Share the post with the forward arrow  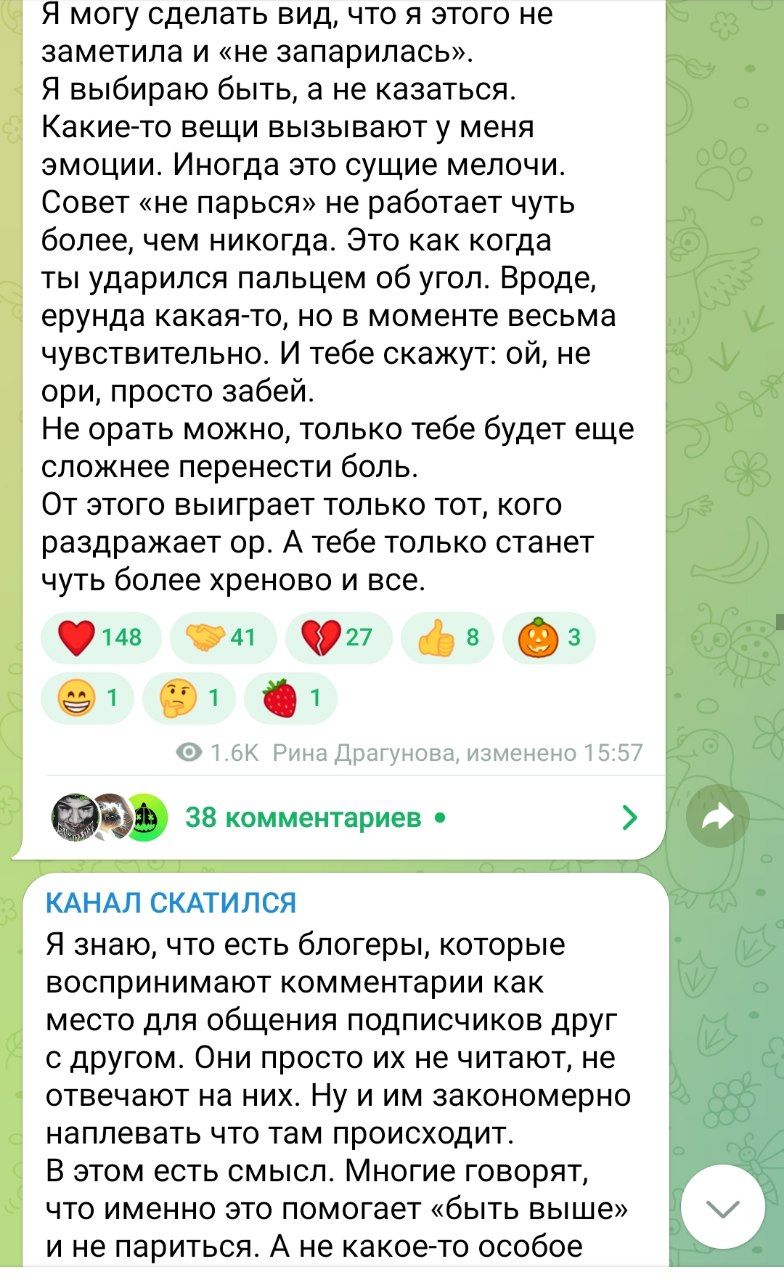click(719, 818)
